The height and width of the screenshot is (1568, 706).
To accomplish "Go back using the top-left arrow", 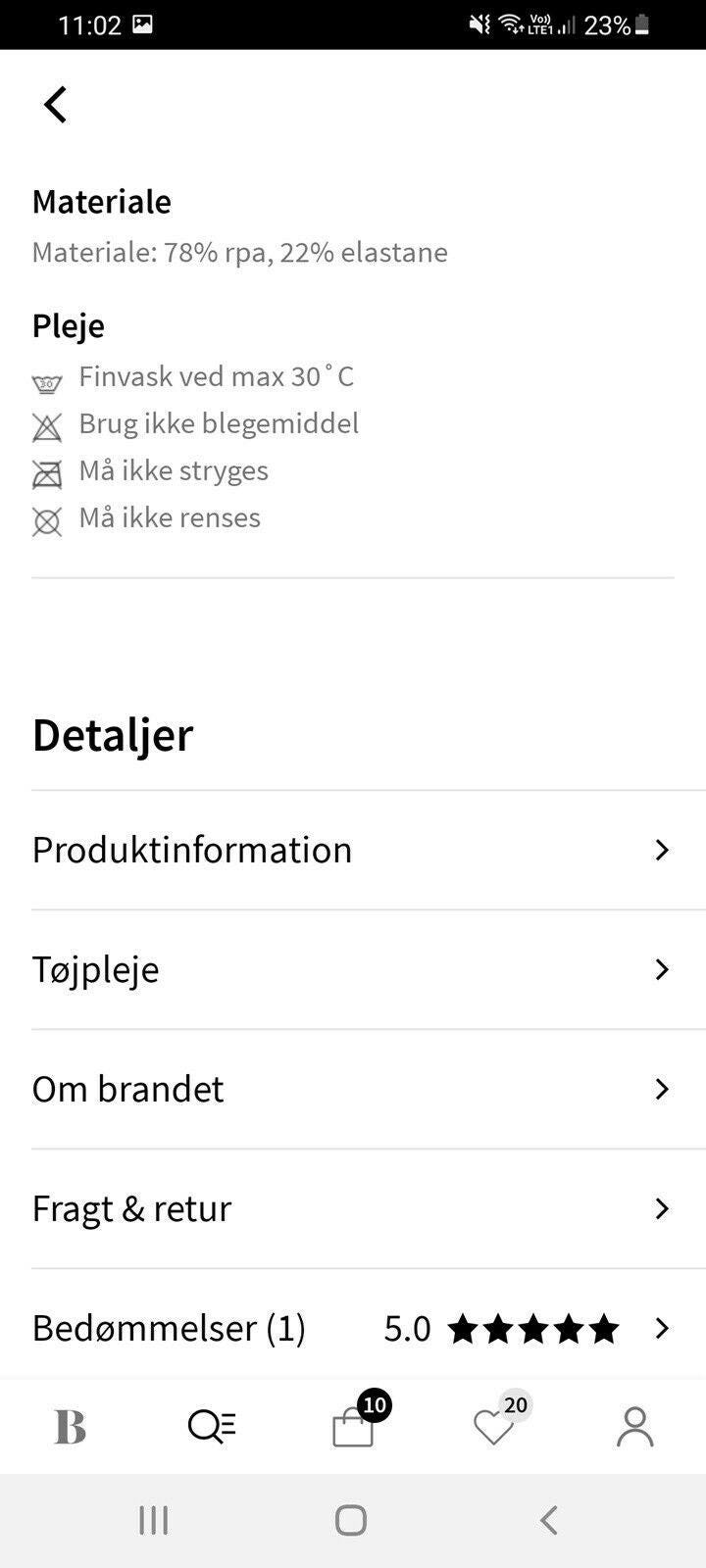I will point(56,104).
